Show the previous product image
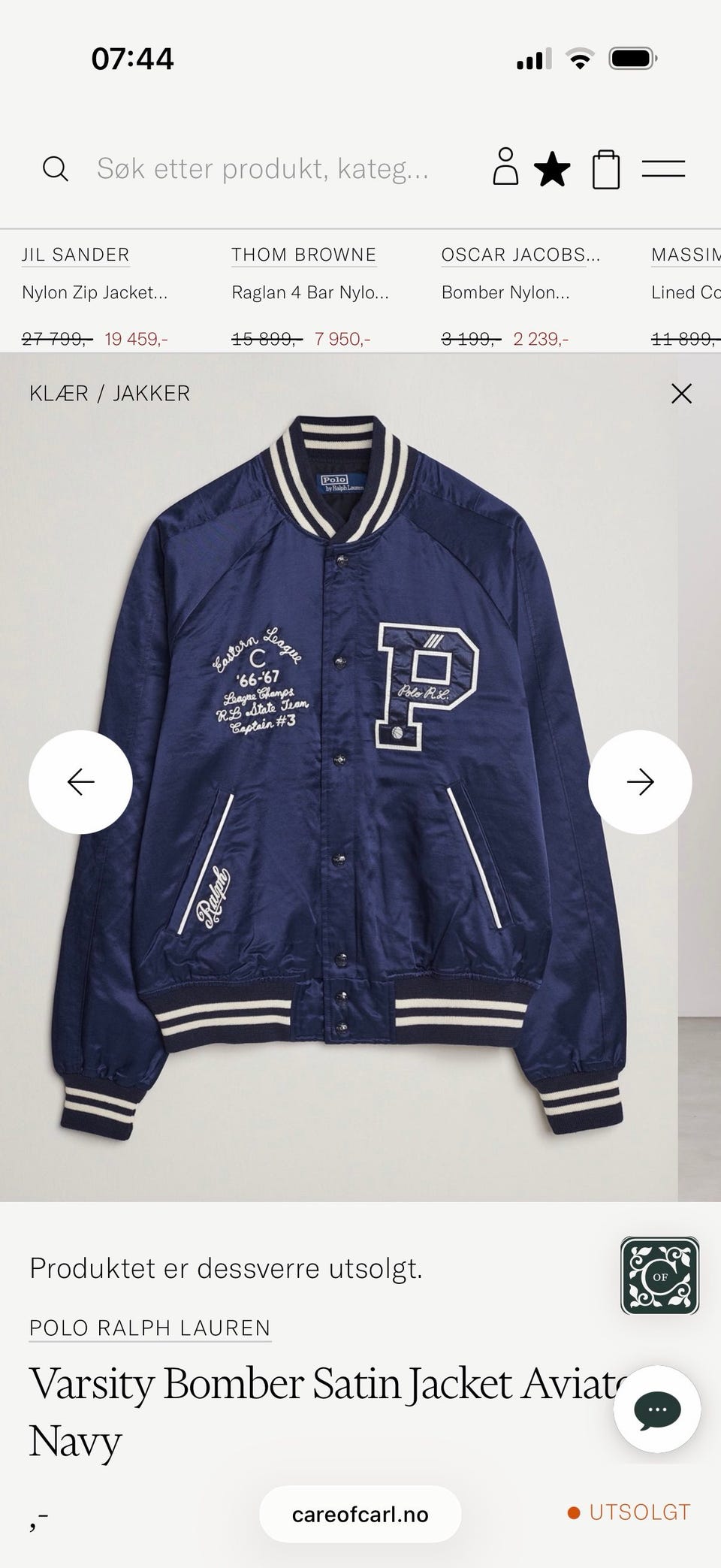This screenshot has height=1568, width=721. [80, 782]
